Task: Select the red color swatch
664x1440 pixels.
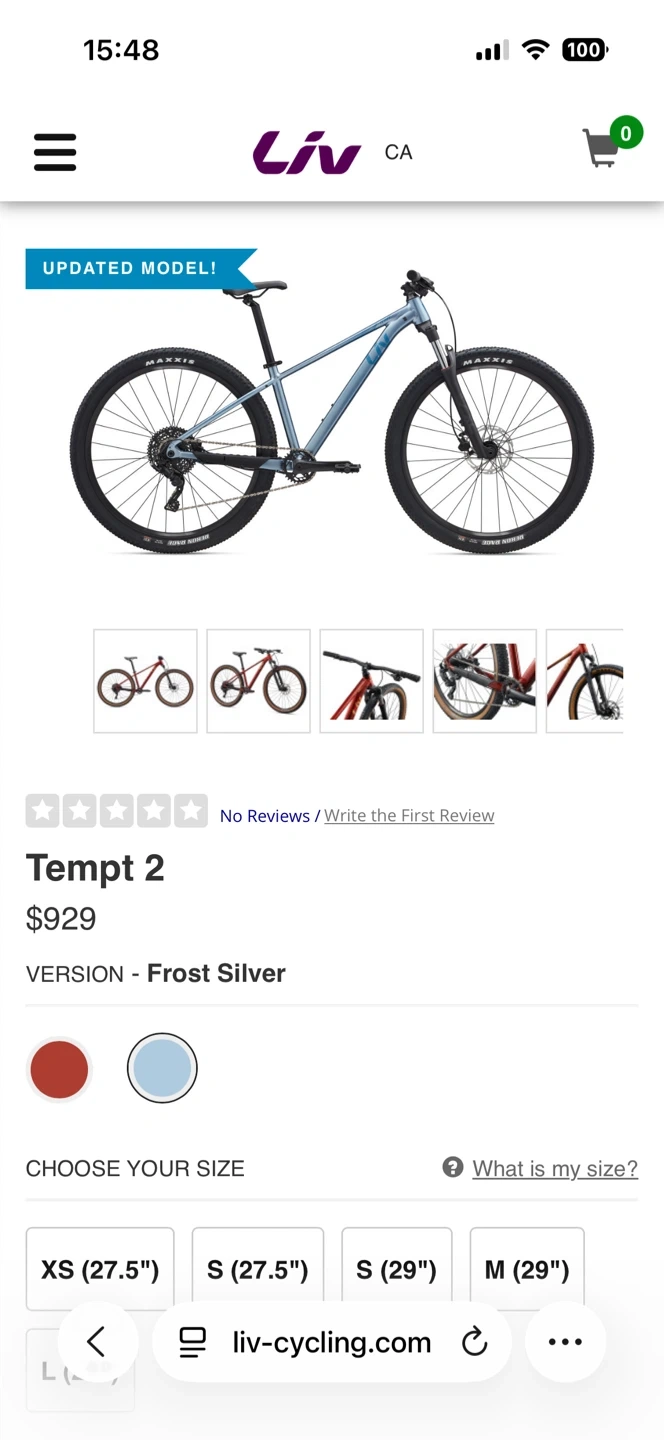Action: [x=59, y=1069]
